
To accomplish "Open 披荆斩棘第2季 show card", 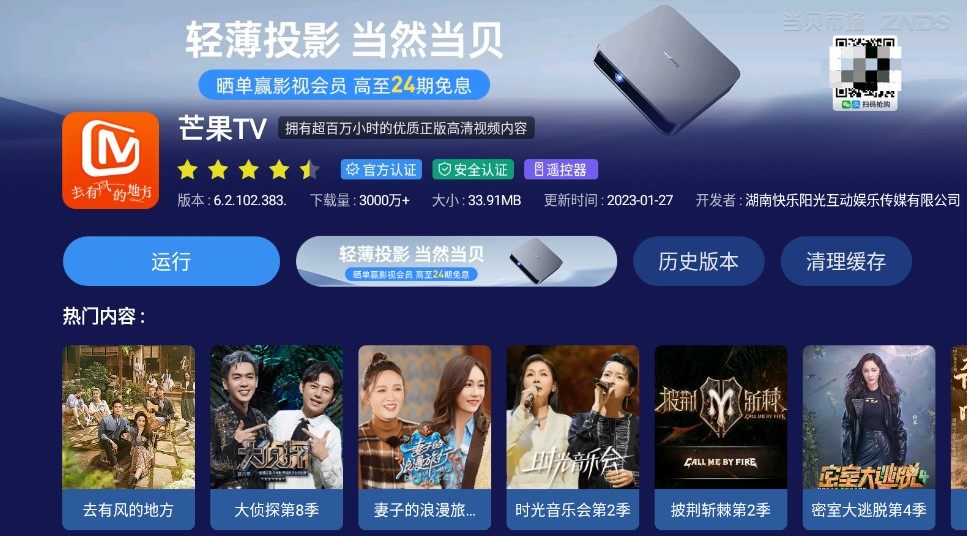I will point(720,436).
